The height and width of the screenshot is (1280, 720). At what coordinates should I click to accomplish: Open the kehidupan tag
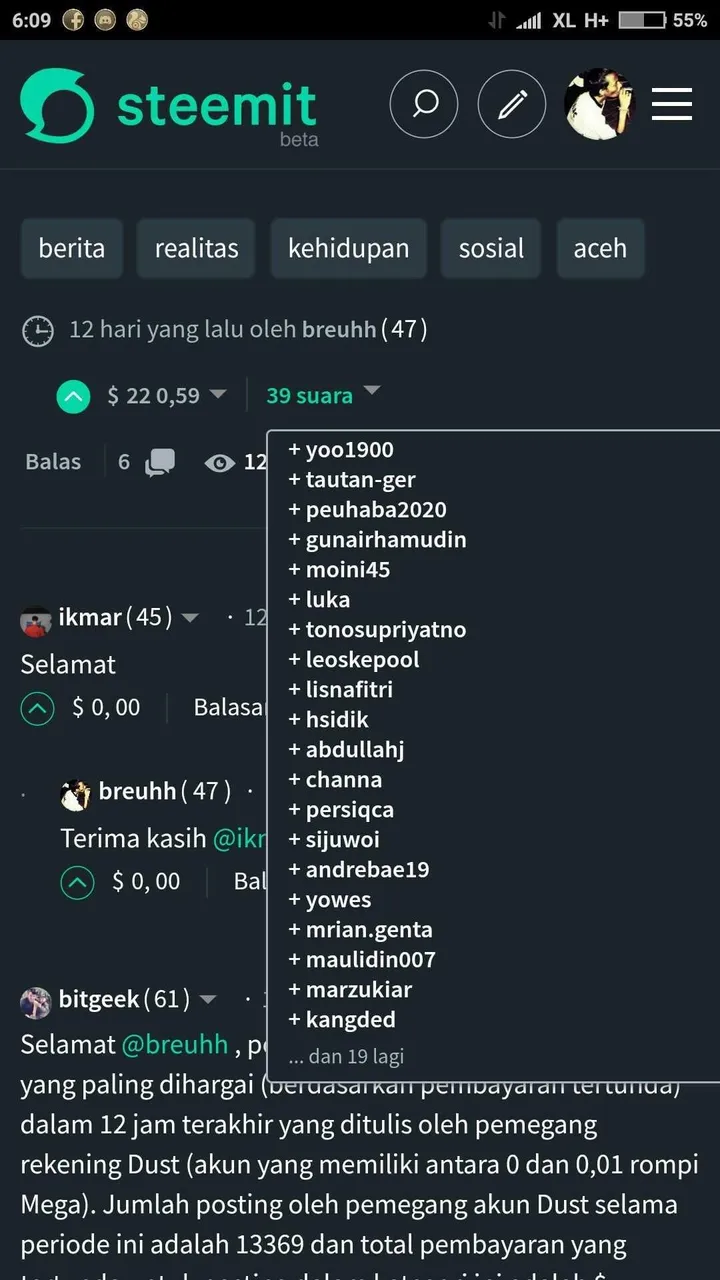pos(348,248)
